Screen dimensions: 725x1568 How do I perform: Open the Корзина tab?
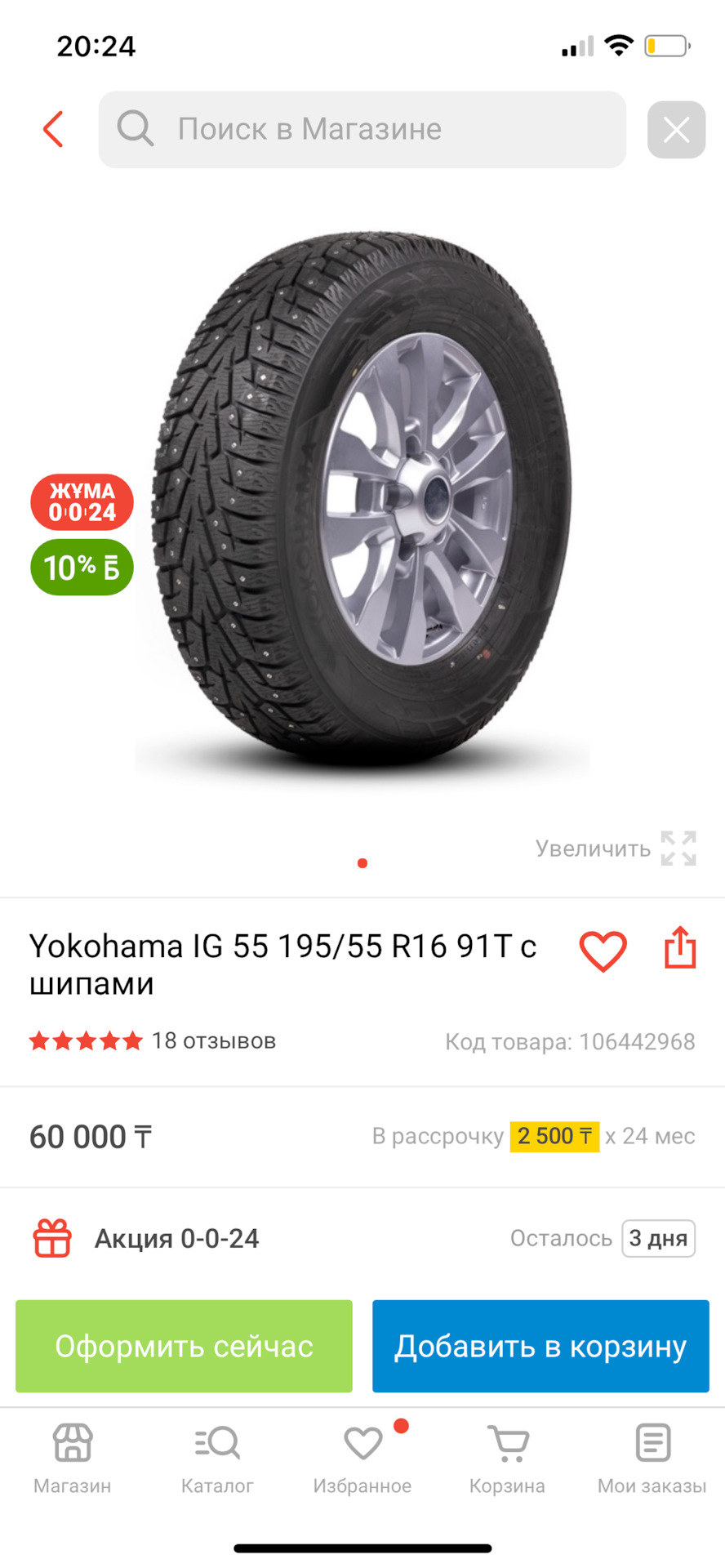pos(507,1459)
